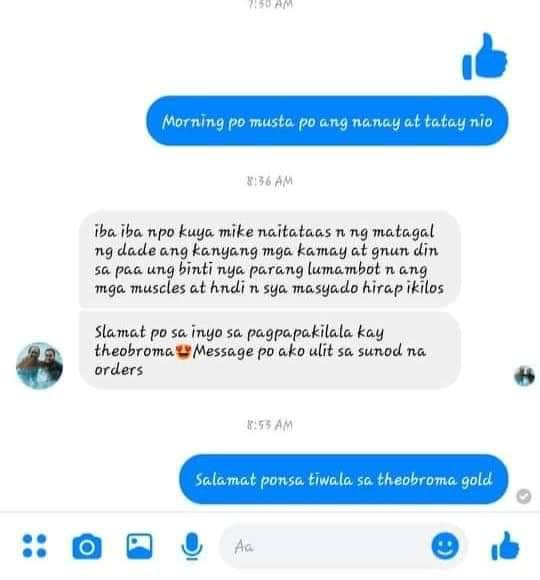Open the camera to take a photo
This screenshot has height=580, width=540.
(x=87, y=546)
